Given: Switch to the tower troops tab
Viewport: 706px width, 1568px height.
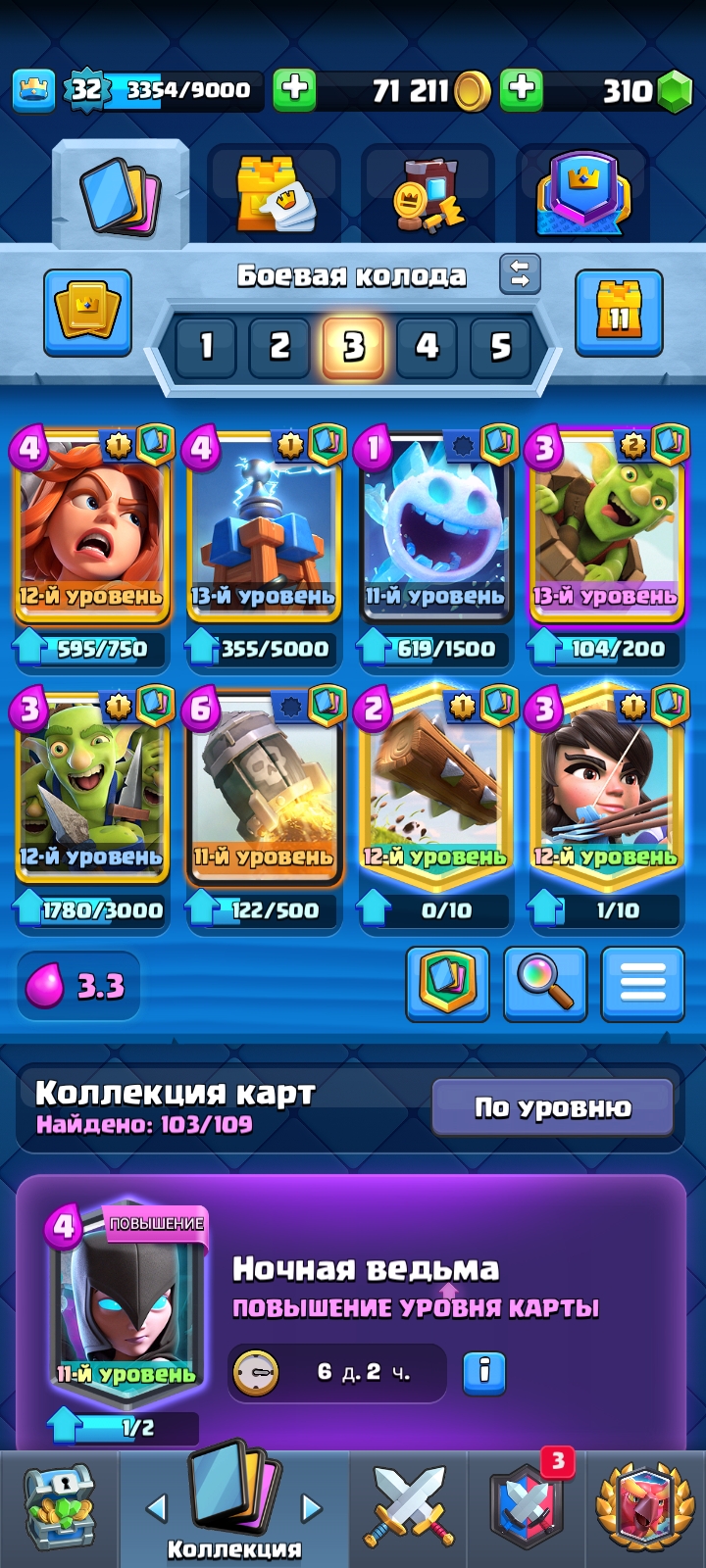Looking at the screenshot, I should pyautogui.click(x=275, y=194).
